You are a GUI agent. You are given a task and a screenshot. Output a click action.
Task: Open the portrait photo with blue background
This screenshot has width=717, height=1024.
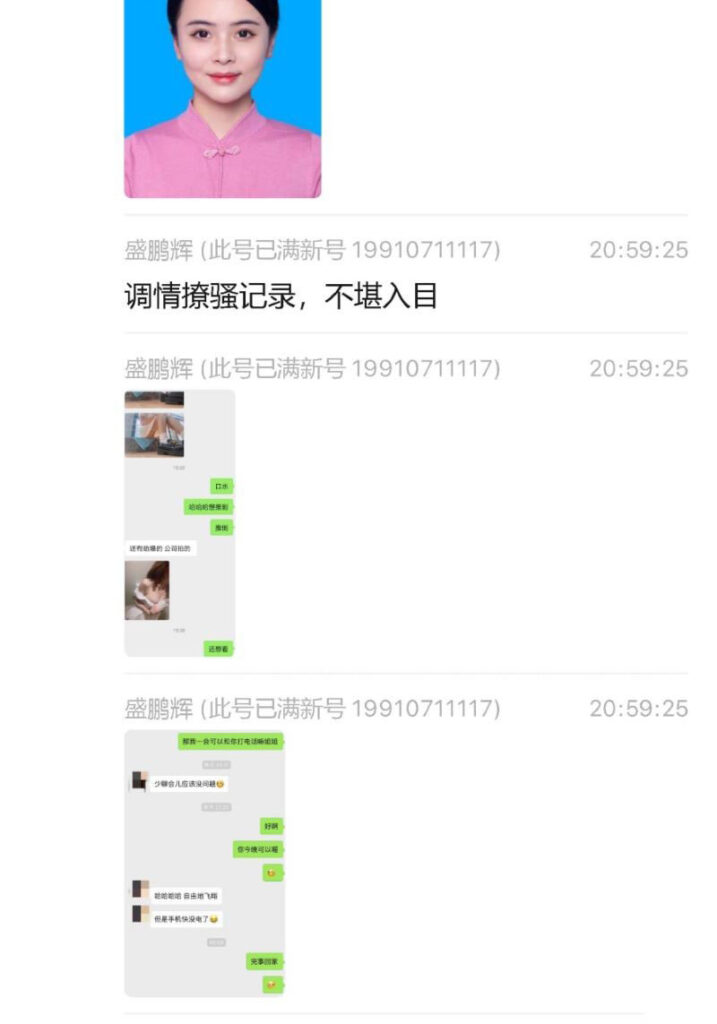[222, 98]
